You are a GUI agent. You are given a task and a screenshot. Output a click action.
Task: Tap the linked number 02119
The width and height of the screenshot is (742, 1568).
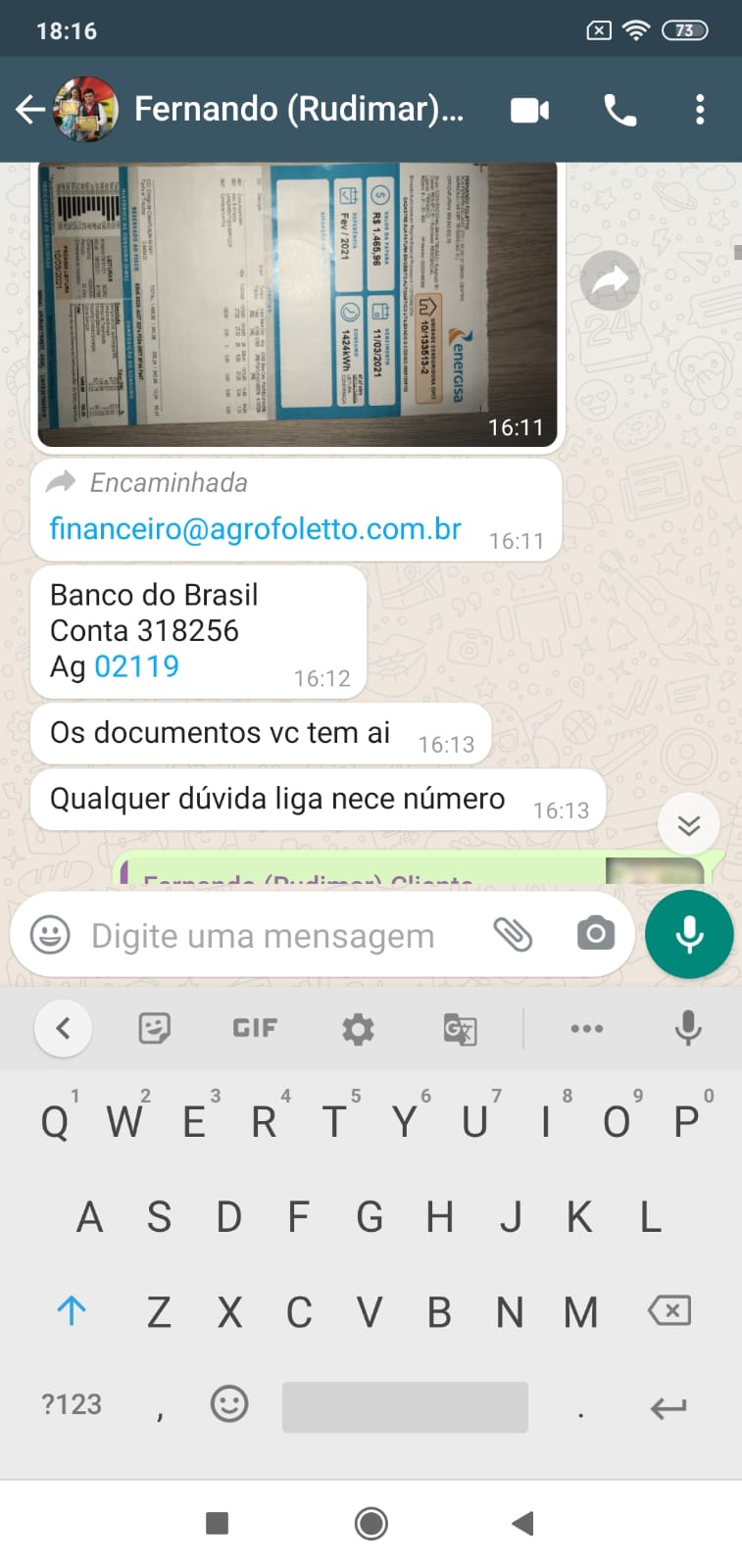[x=136, y=666]
